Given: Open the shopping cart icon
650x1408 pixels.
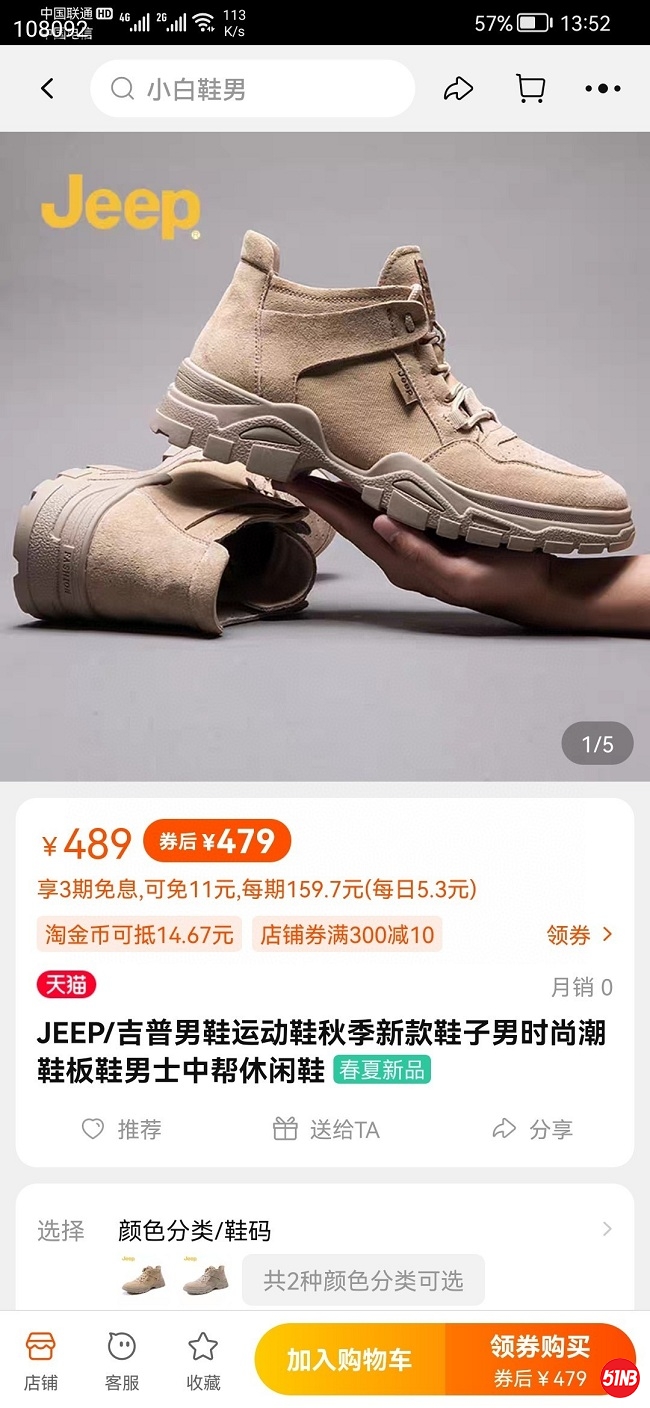Looking at the screenshot, I should click(x=530, y=89).
